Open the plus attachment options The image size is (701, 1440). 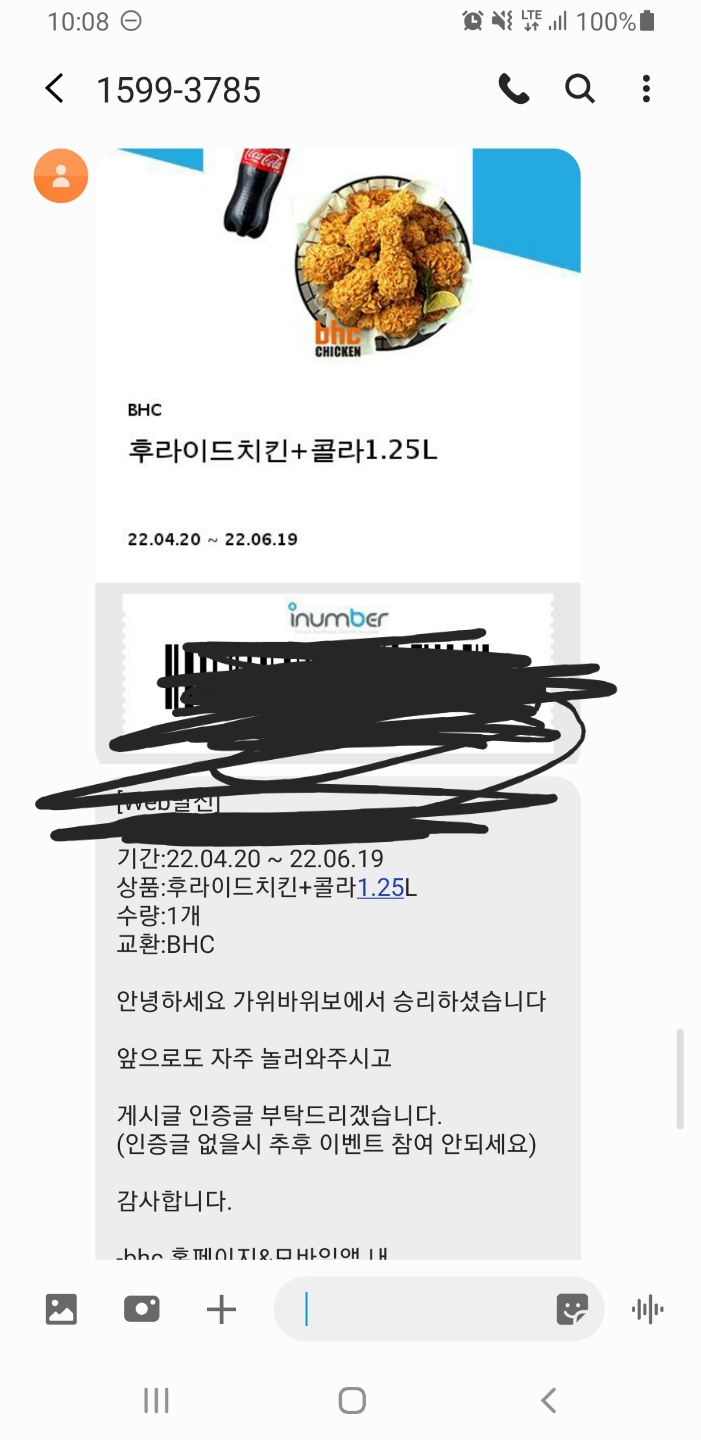pyautogui.click(x=221, y=1309)
